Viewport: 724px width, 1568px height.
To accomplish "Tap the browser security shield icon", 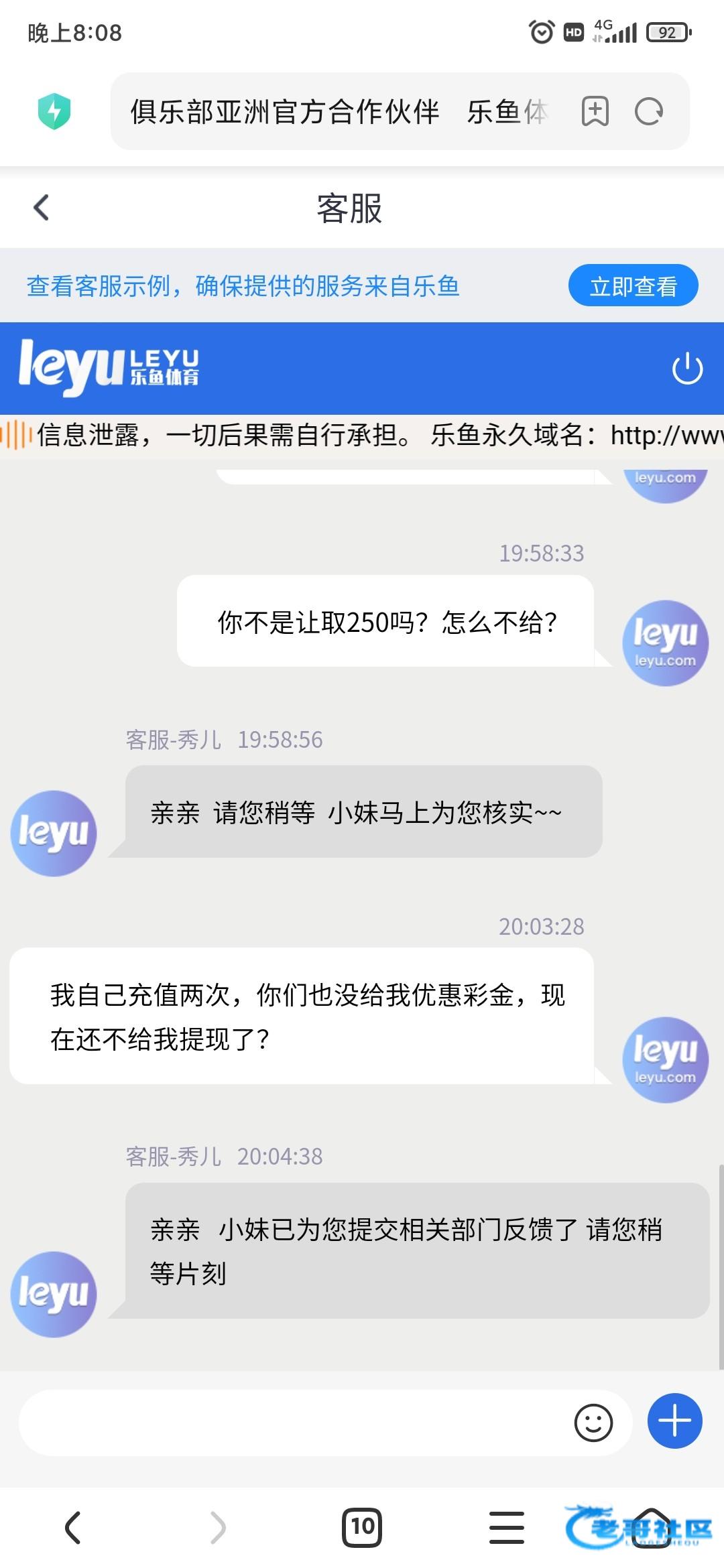I will pyautogui.click(x=54, y=111).
